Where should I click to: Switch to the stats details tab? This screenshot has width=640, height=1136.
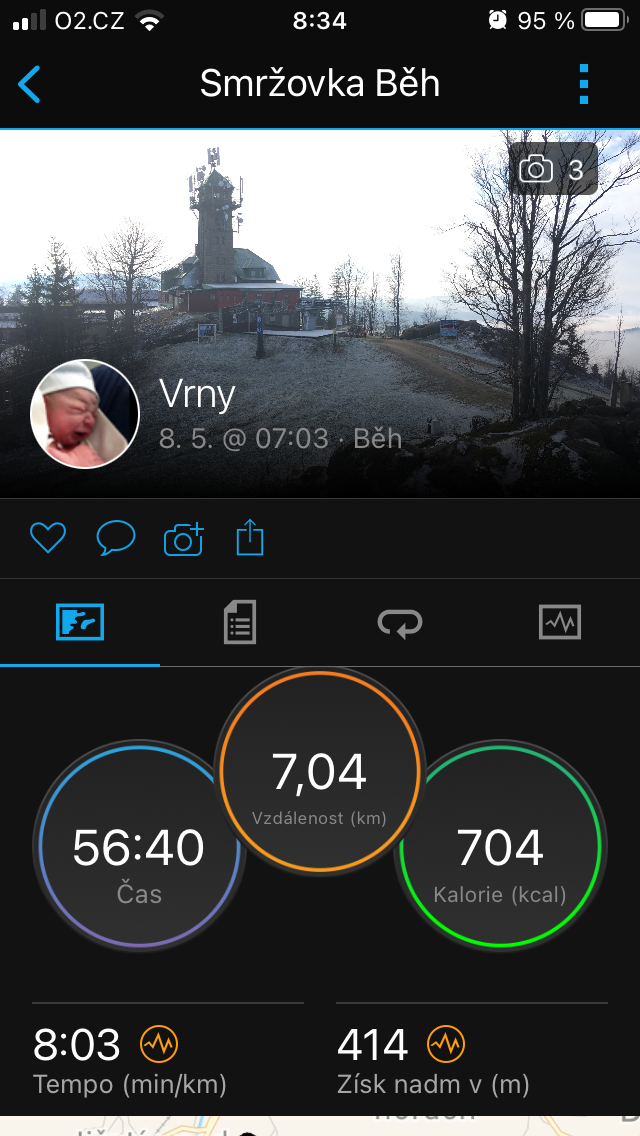tap(240, 622)
